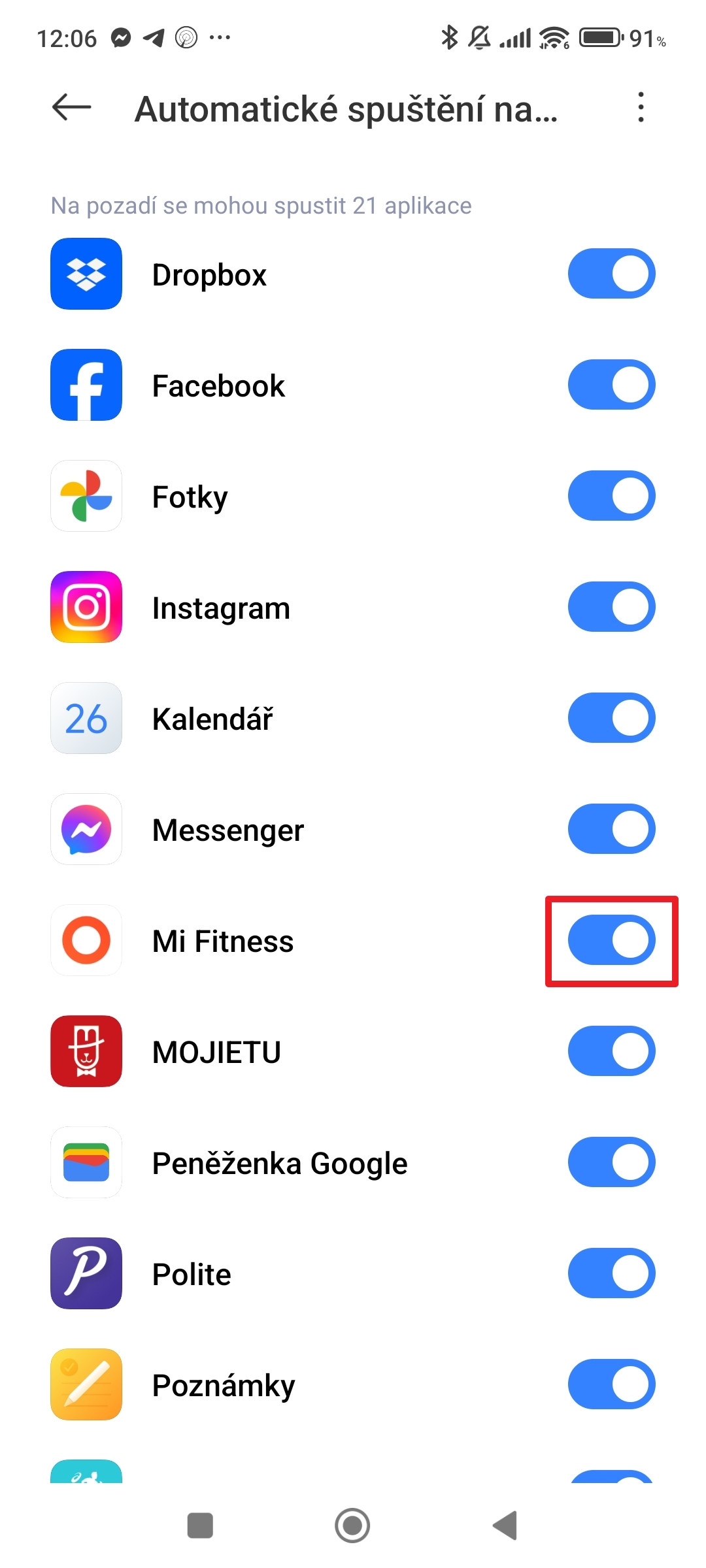Switch off Instagram background start
The image size is (706, 1568).
pos(611,607)
